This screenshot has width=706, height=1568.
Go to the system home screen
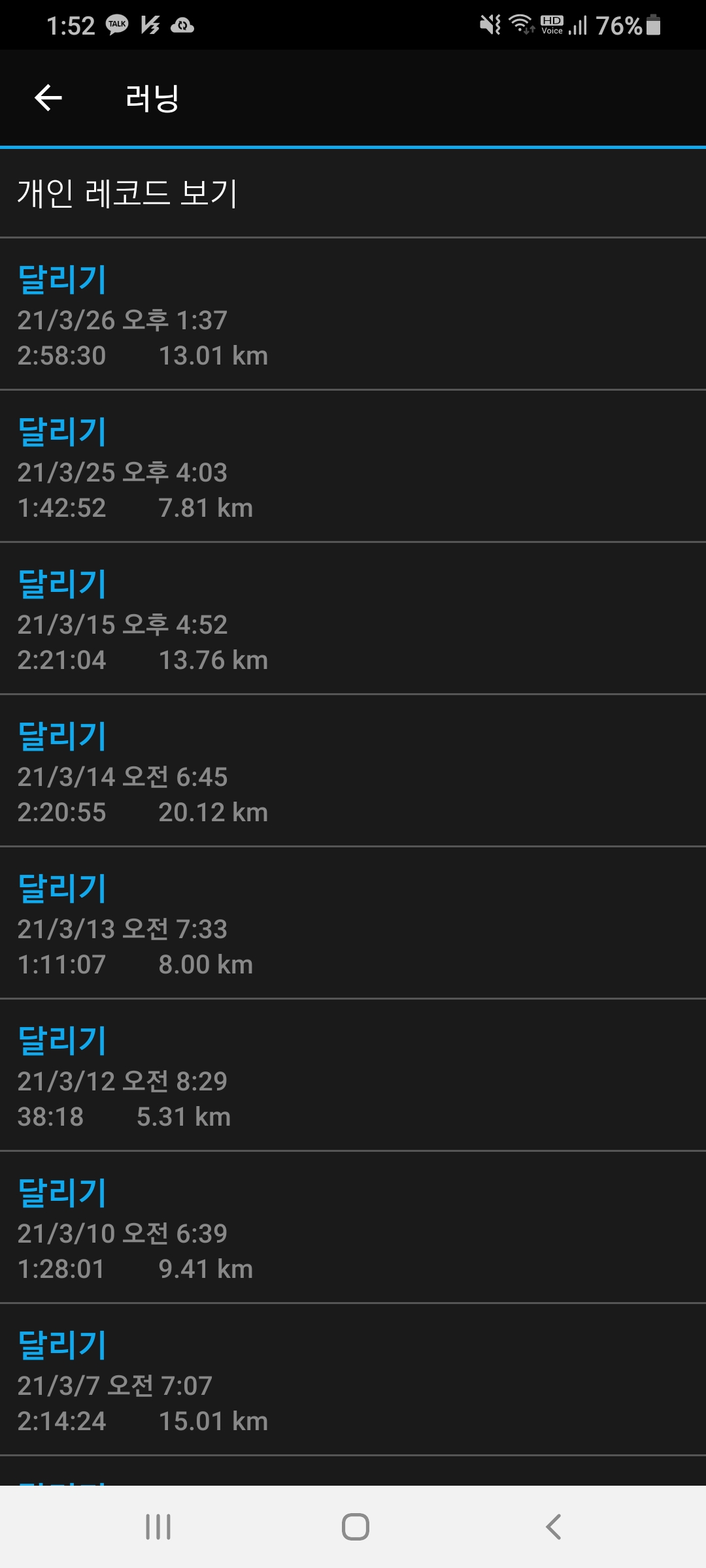click(355, 1527)
